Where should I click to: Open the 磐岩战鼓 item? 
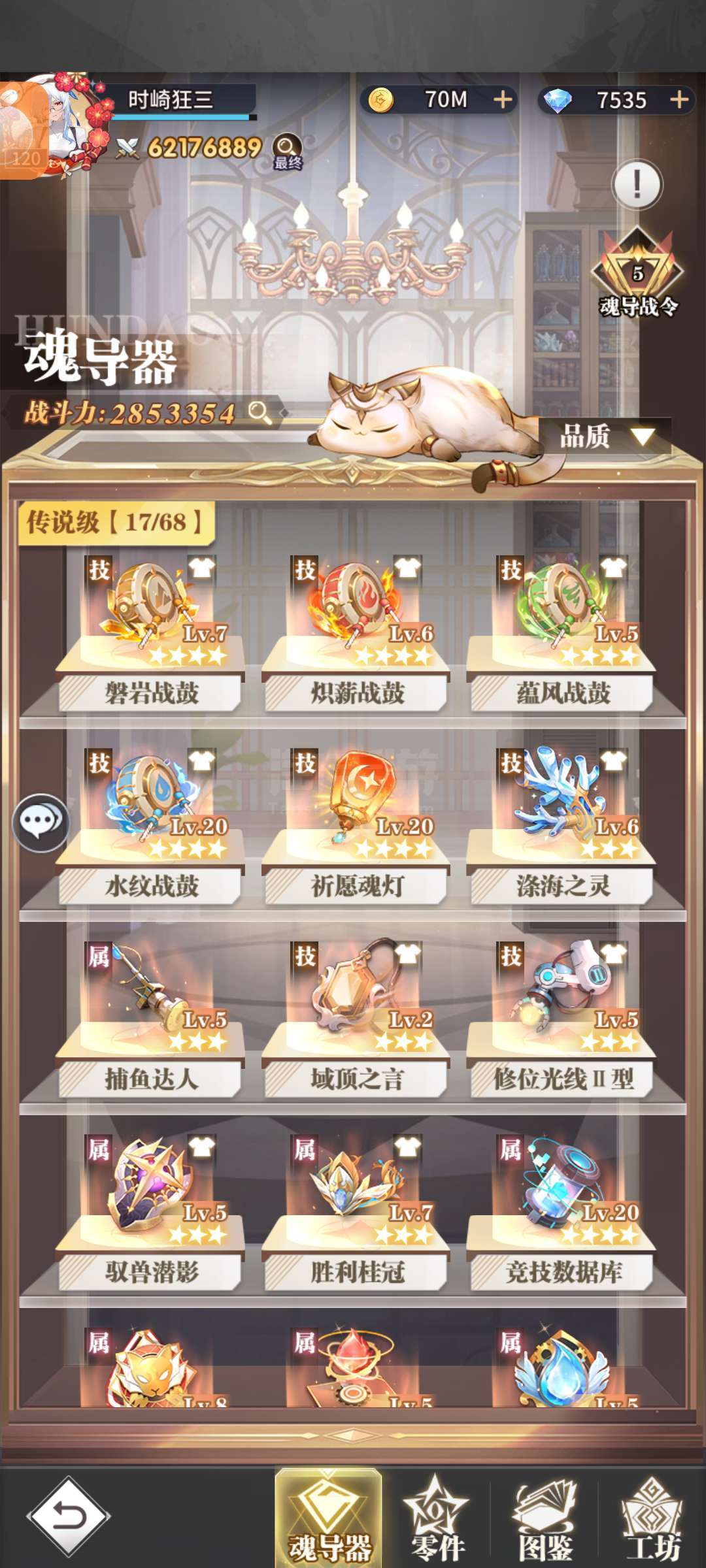(x=151, y=632)
